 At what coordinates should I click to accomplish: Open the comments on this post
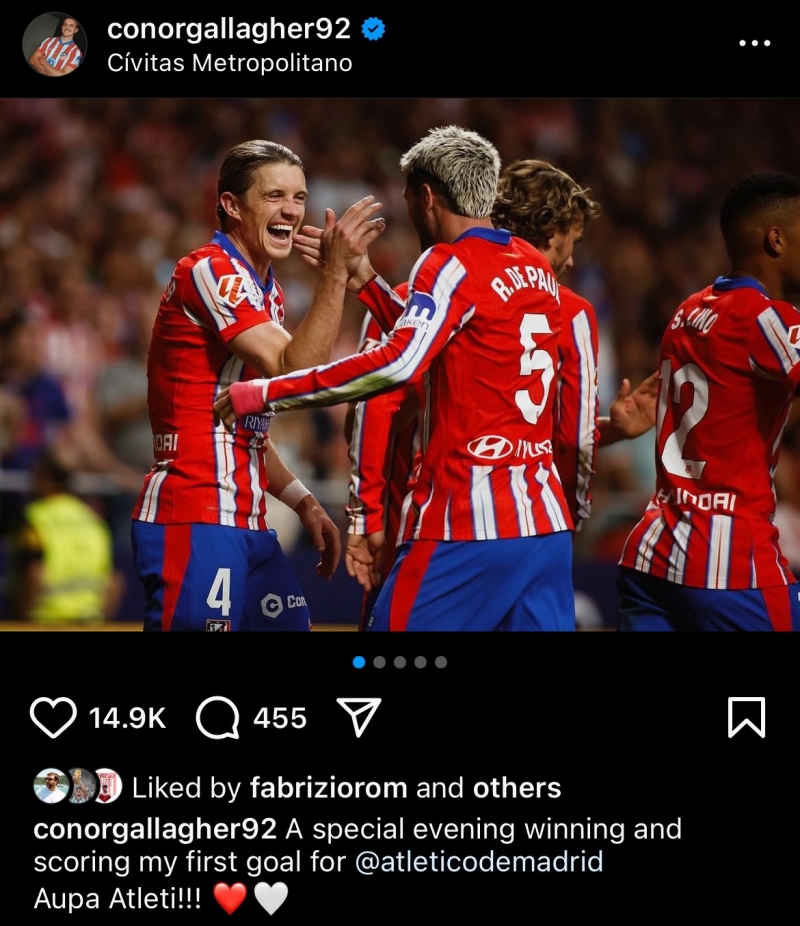click(x=218, y=717)
